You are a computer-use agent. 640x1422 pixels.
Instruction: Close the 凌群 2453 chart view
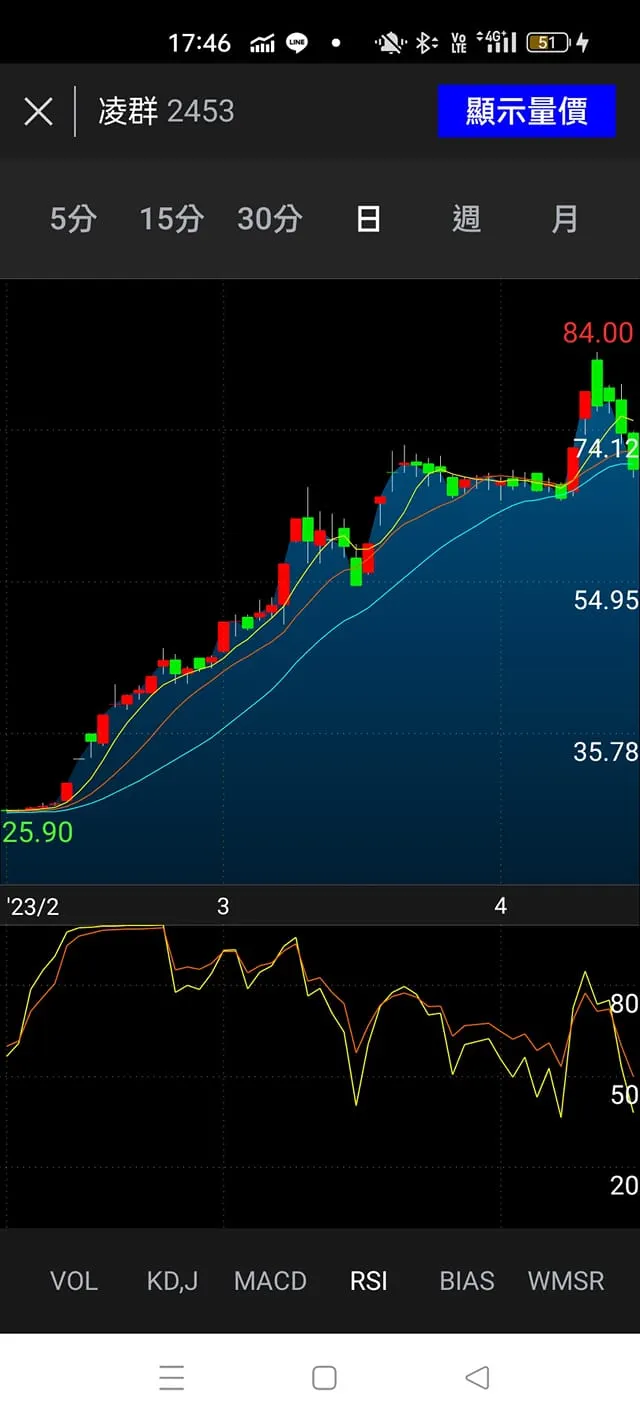[x=38, y=111]
